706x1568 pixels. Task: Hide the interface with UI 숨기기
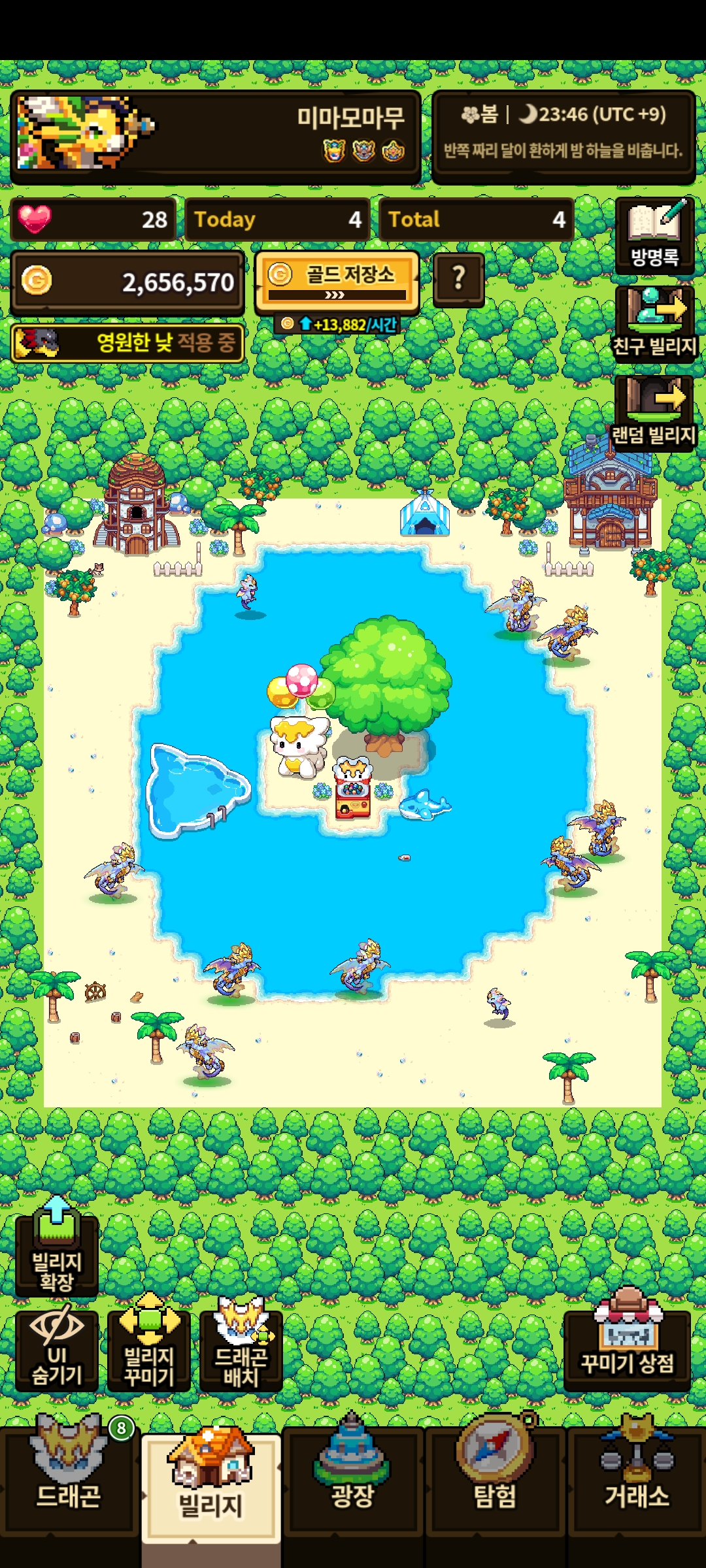pos(58,1352)
